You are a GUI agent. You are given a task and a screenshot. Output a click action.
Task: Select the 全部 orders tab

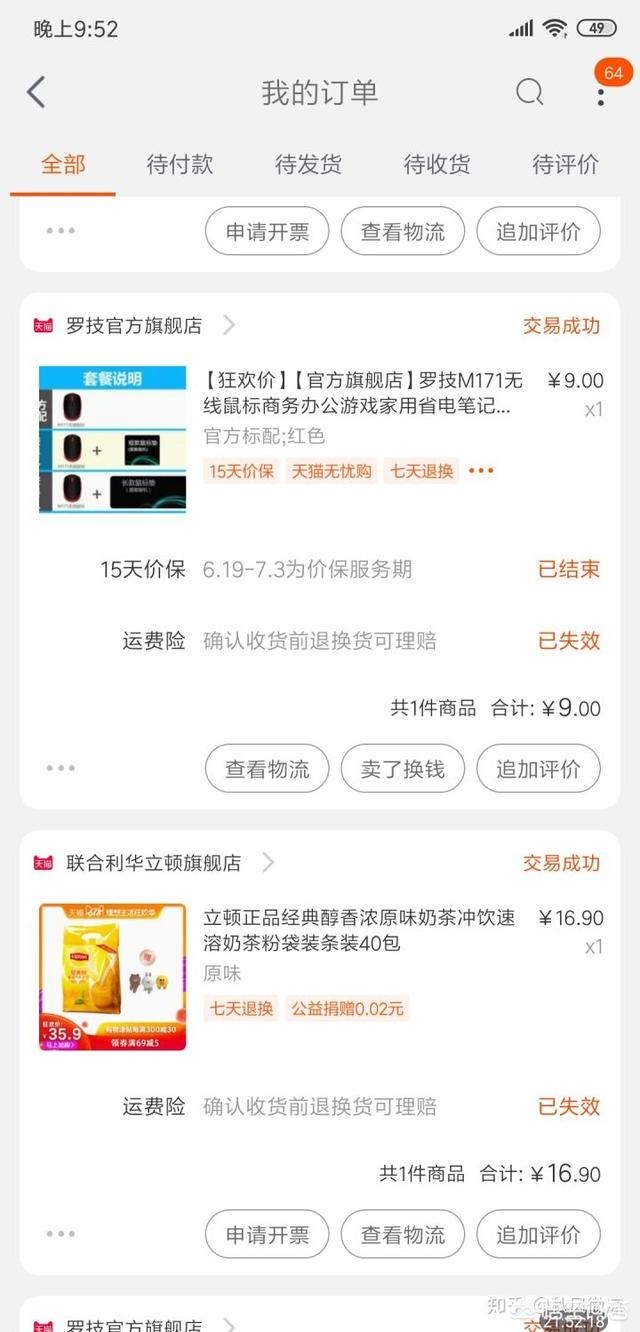pyautogui.click(x=63, y=164)
